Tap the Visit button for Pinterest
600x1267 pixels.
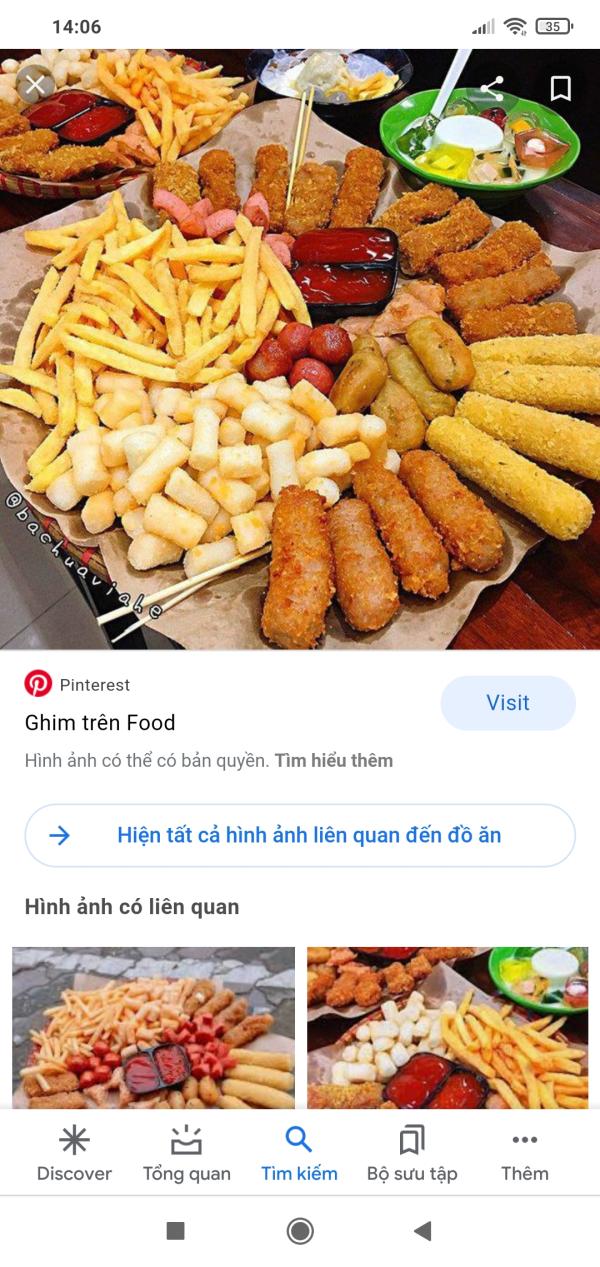point(508,703)
